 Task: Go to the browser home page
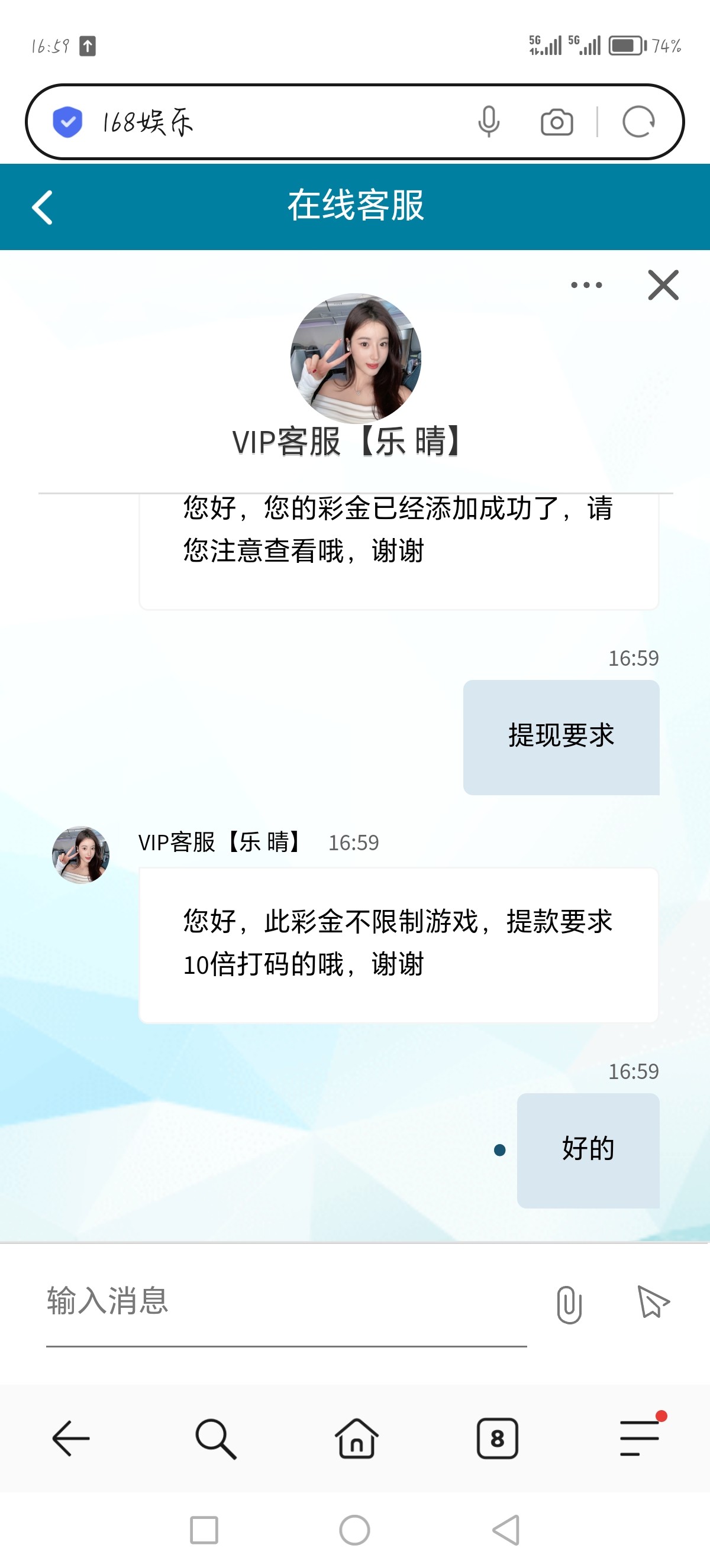point(356,1439)
